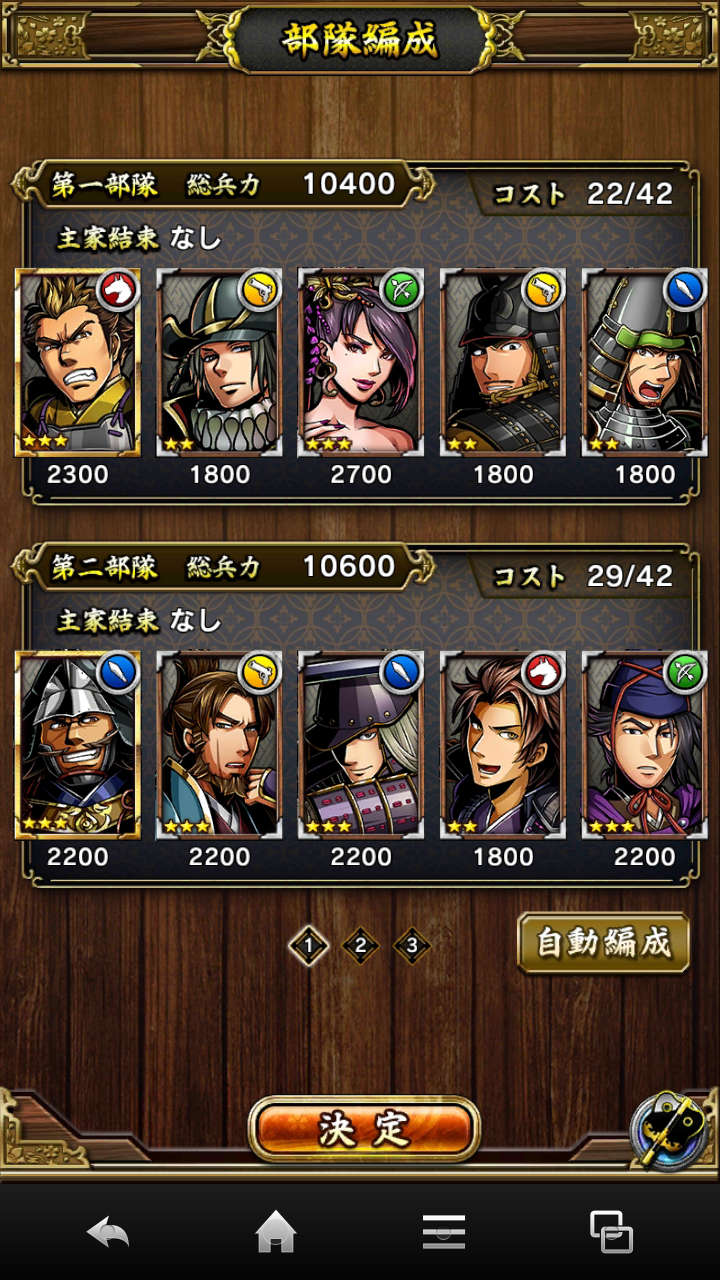720x1280 pixels.
Task: Select second squad archer card in purple hat
Action: 644,744
